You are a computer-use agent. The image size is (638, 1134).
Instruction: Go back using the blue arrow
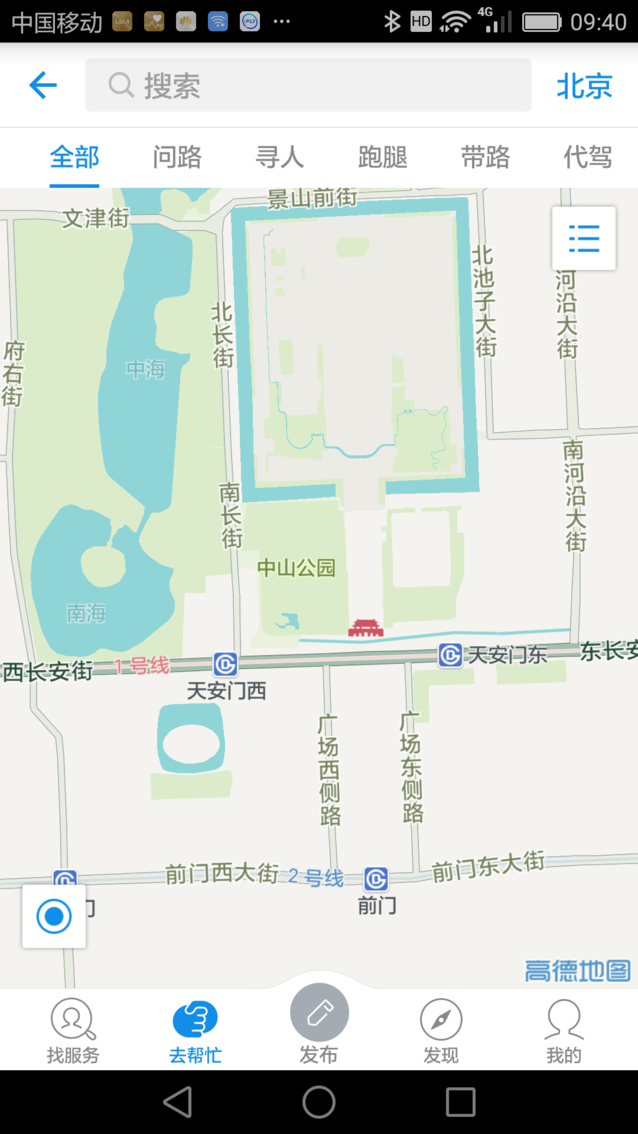coord(43,85)
